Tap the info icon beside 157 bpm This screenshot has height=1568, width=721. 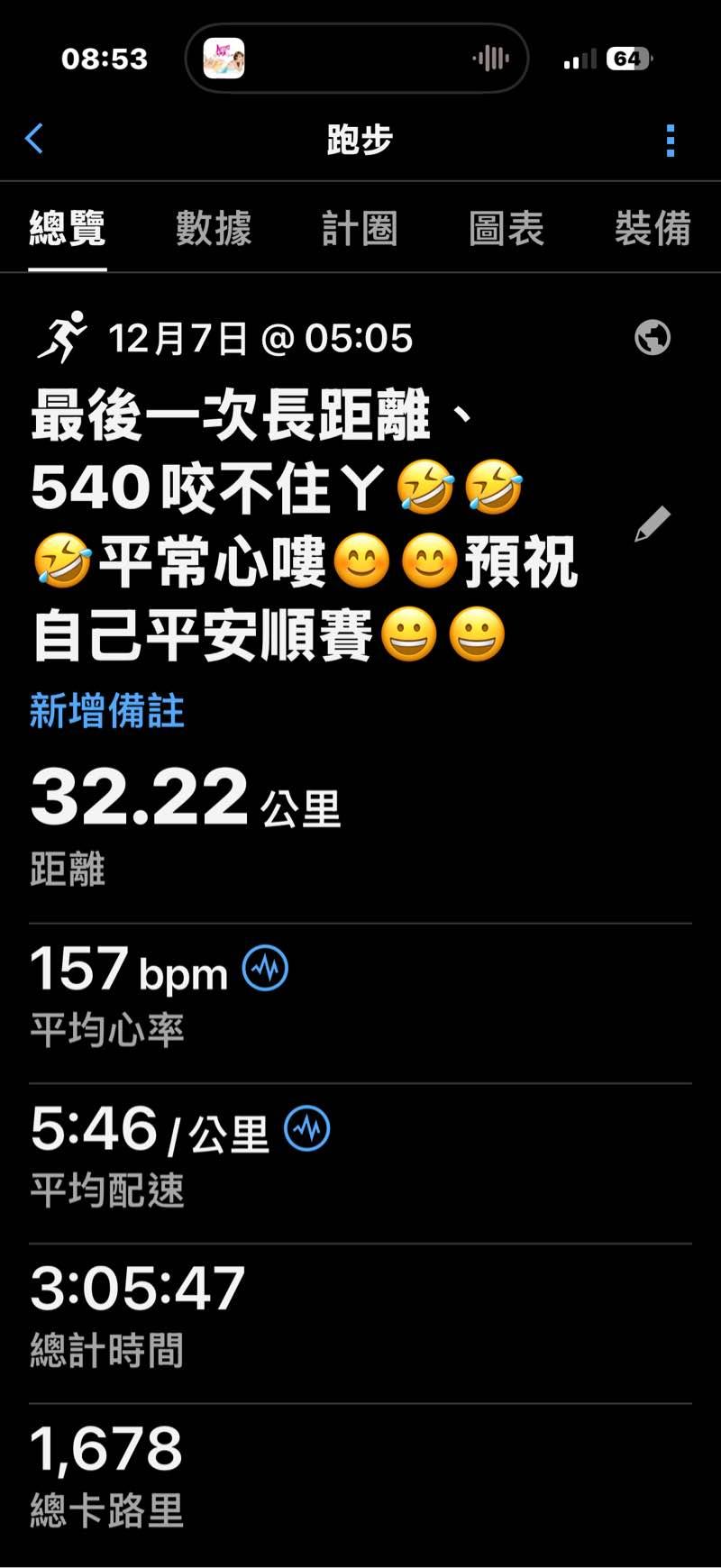266,969
